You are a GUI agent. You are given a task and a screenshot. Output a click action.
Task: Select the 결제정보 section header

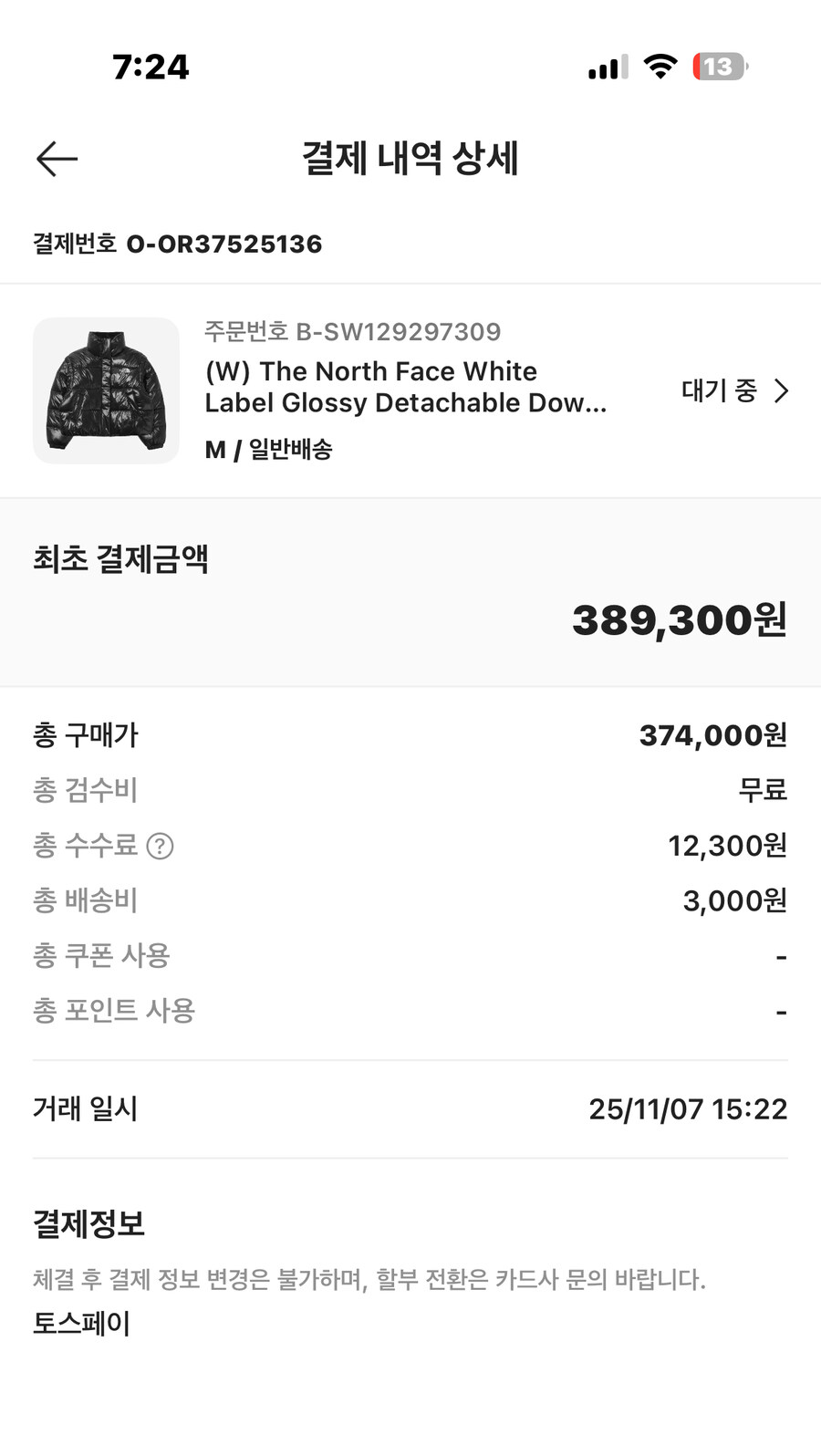point(88,1222)
